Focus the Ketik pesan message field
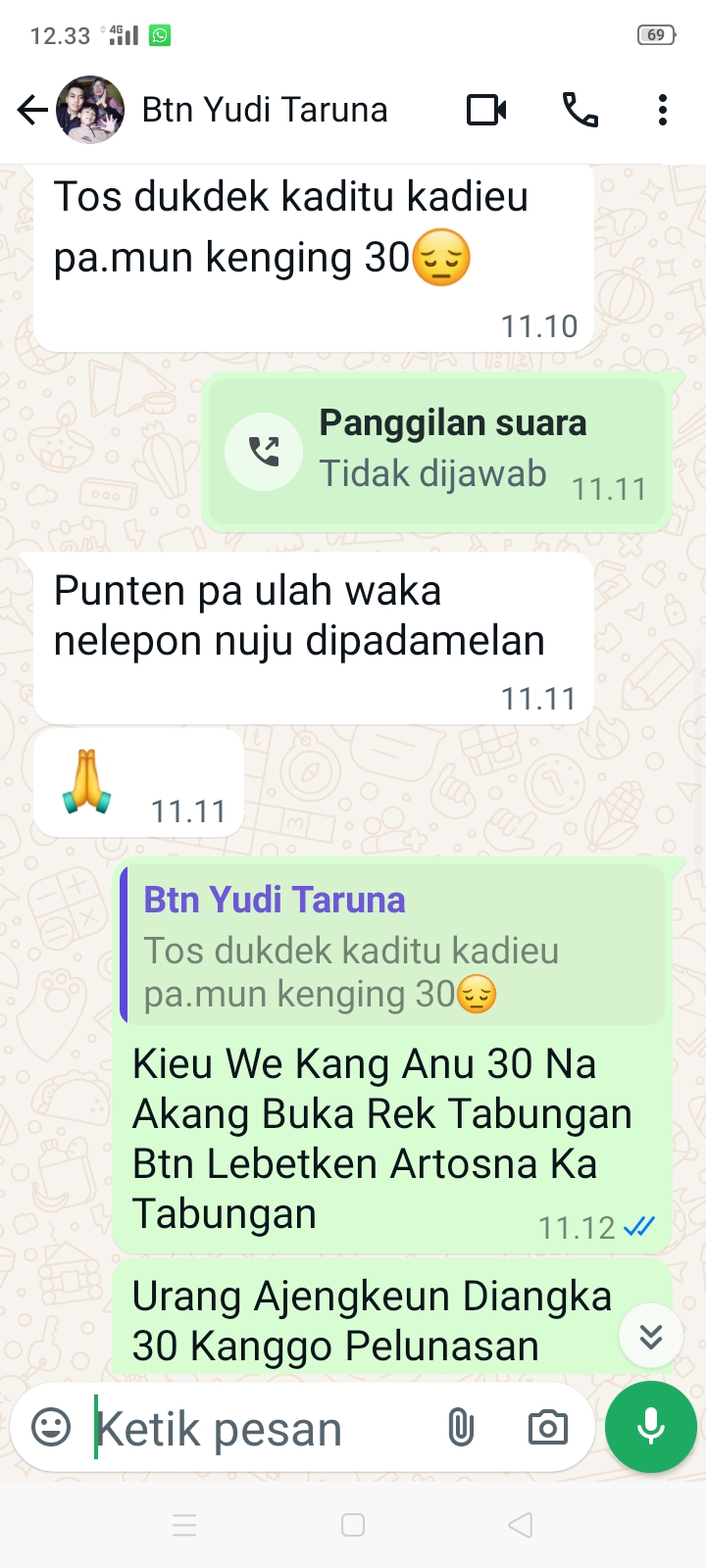 tap(255, 1429)
